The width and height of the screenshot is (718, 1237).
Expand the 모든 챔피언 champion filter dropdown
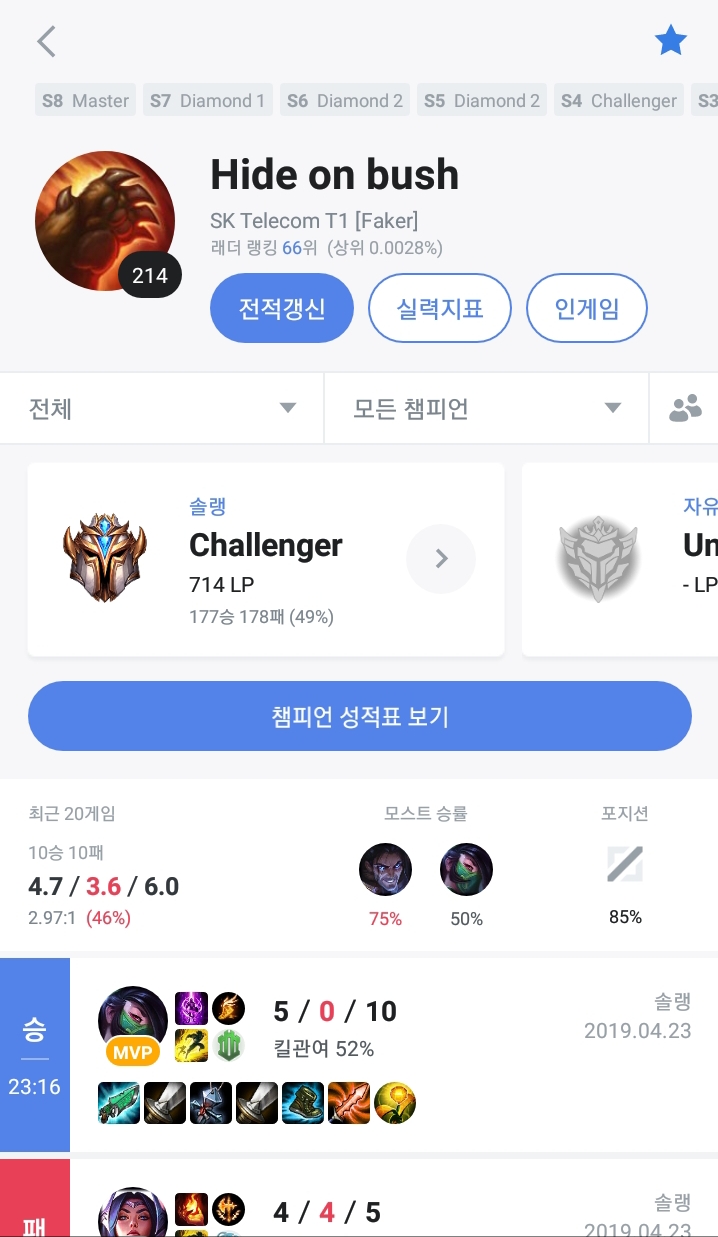point(486,408)
